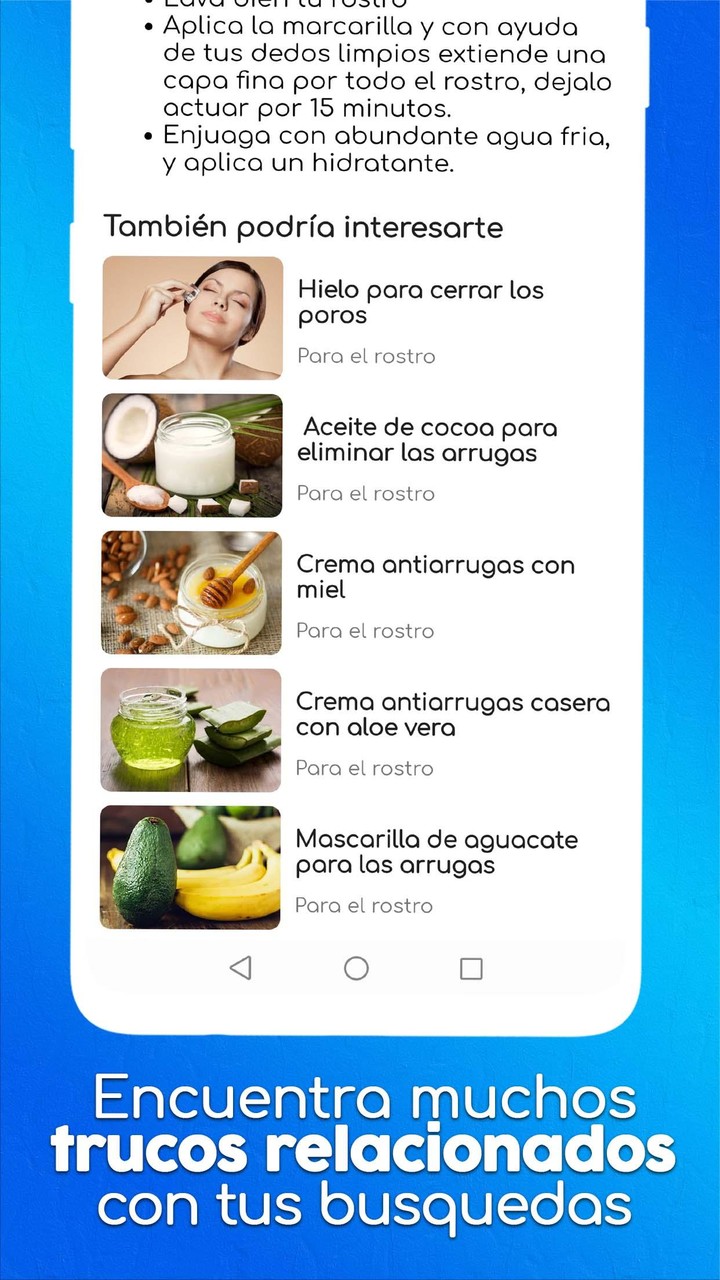Screen dimensions: 720x1280
Task: Open 'Hielo para cerrar los poros' article
Action: tap(420, 303)
